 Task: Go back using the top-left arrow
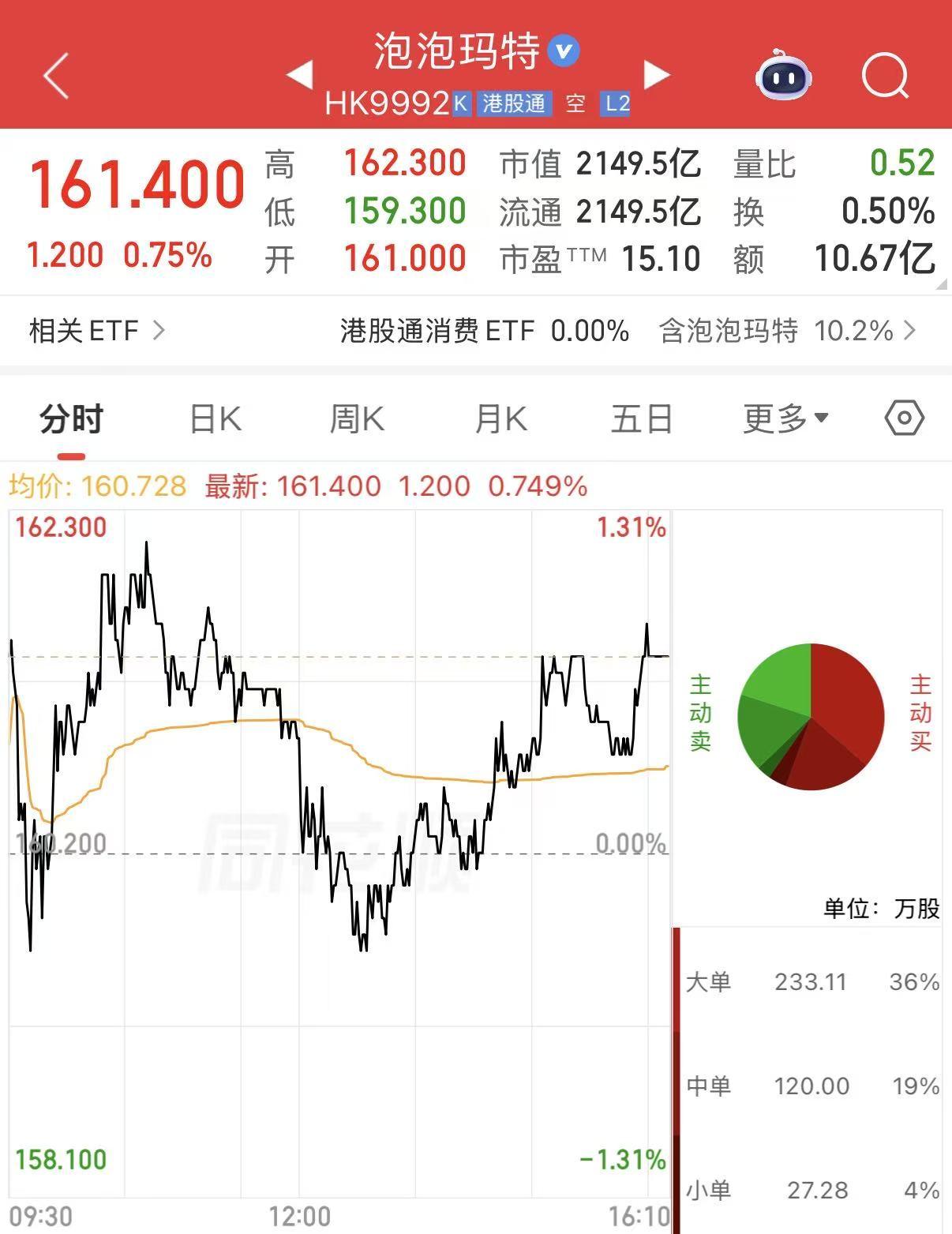pyautogui.click(x=56, y=76)
